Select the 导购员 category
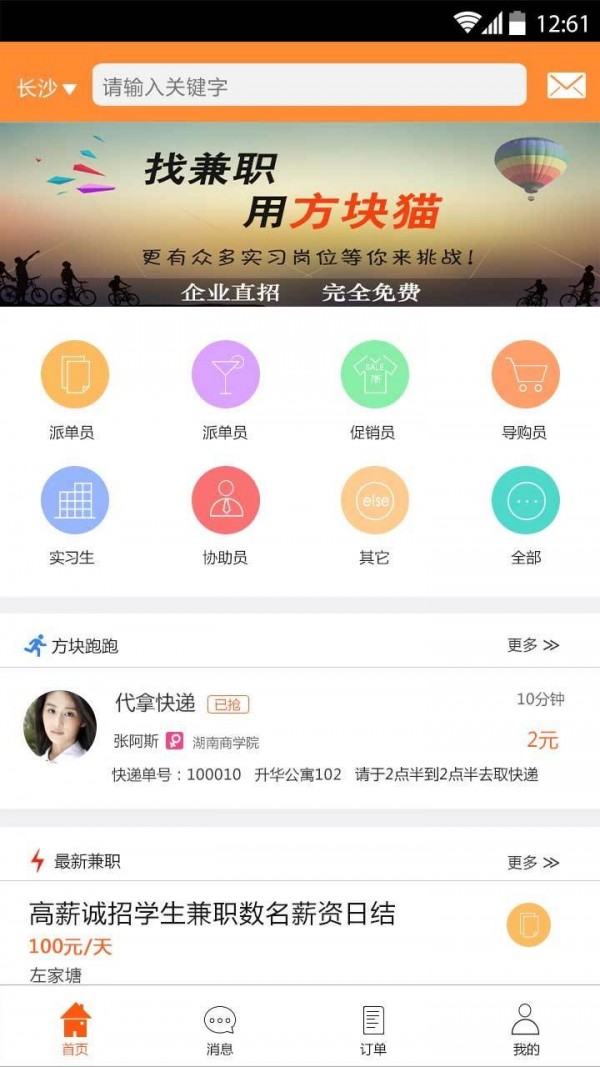Screen dimensions: 600x1067 [525, 390]
